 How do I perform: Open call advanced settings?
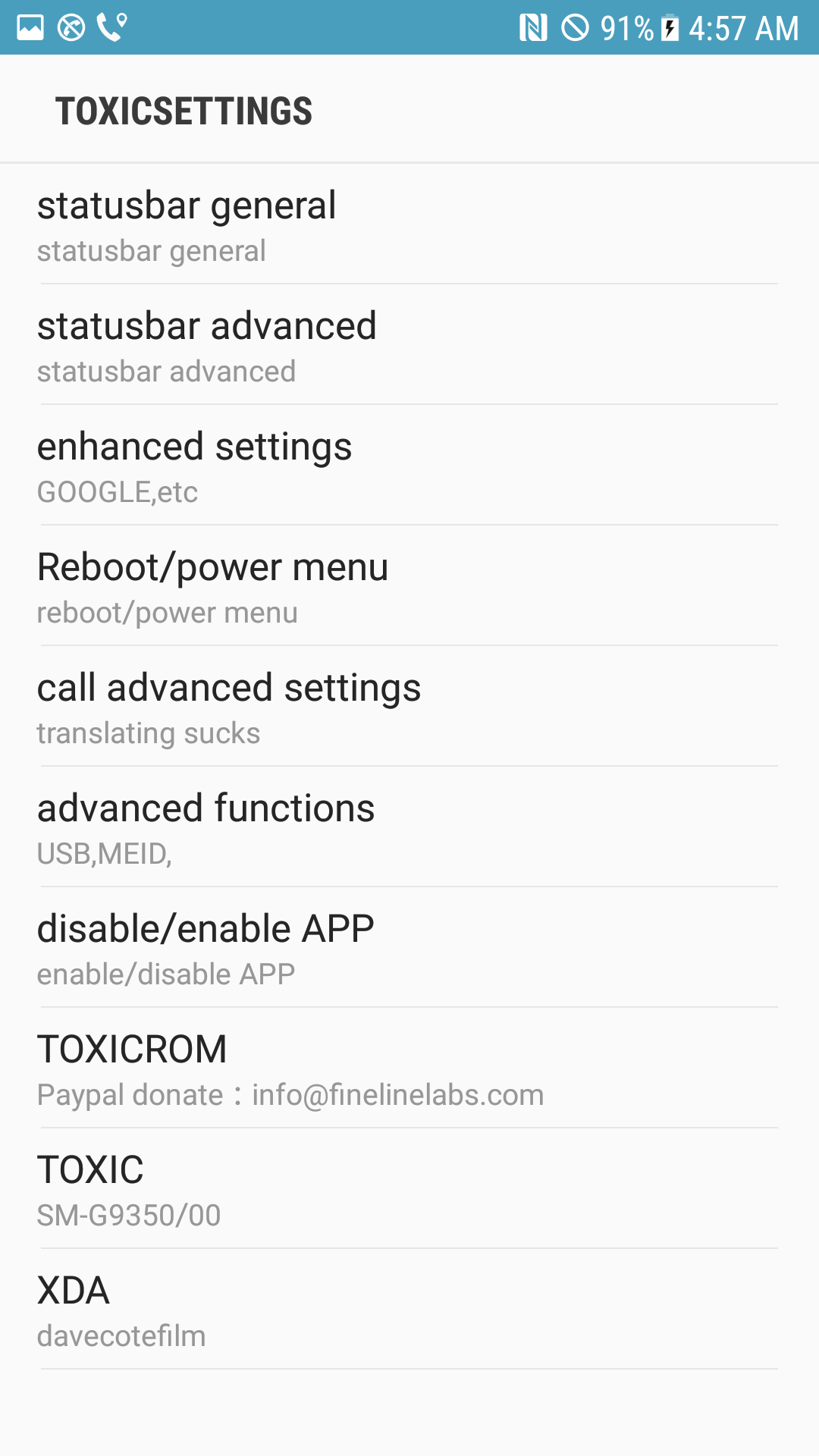click(409, 707)
